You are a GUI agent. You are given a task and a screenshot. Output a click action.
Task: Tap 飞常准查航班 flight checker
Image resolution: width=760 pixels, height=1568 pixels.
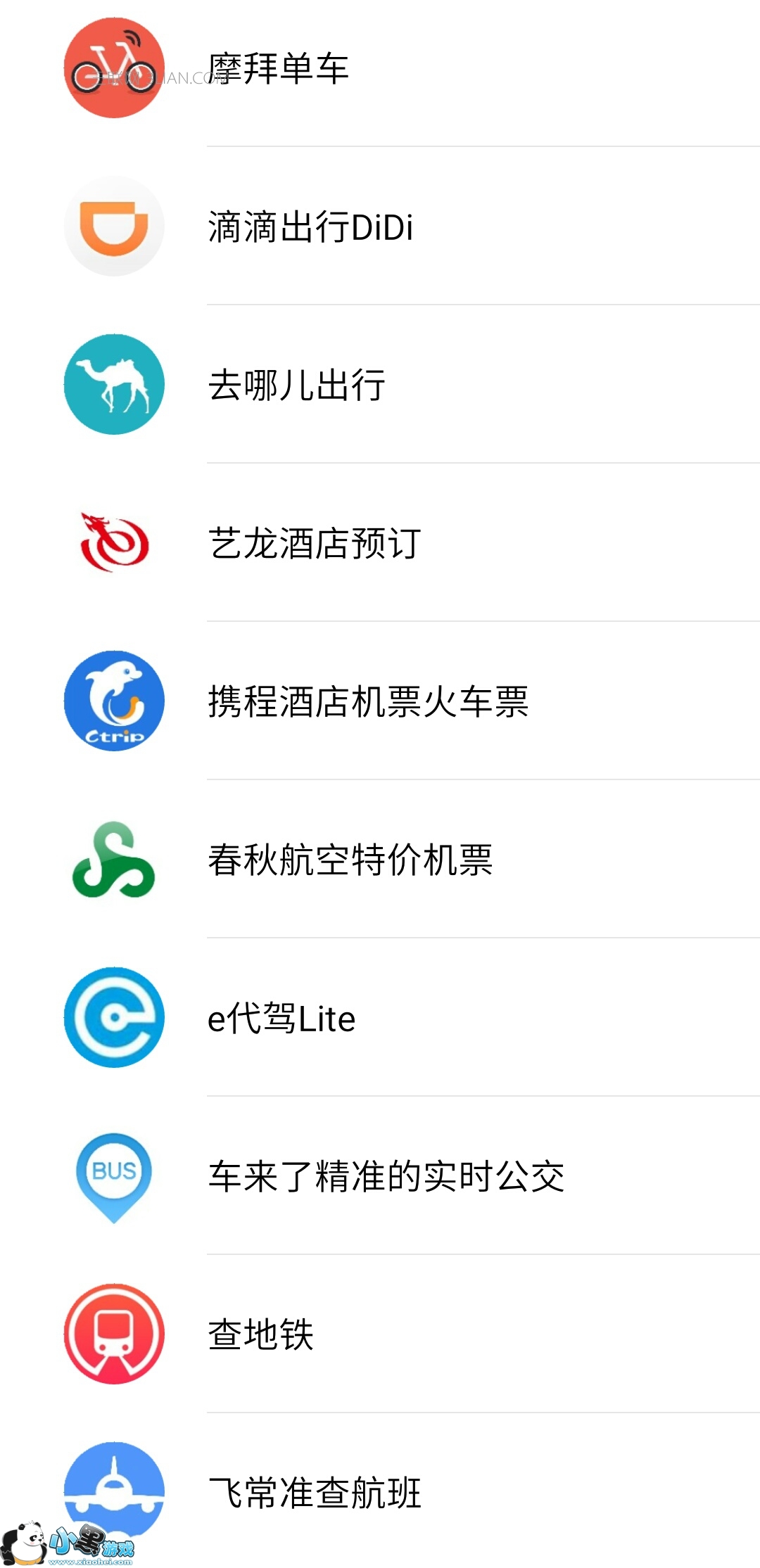pos(314,1493)
